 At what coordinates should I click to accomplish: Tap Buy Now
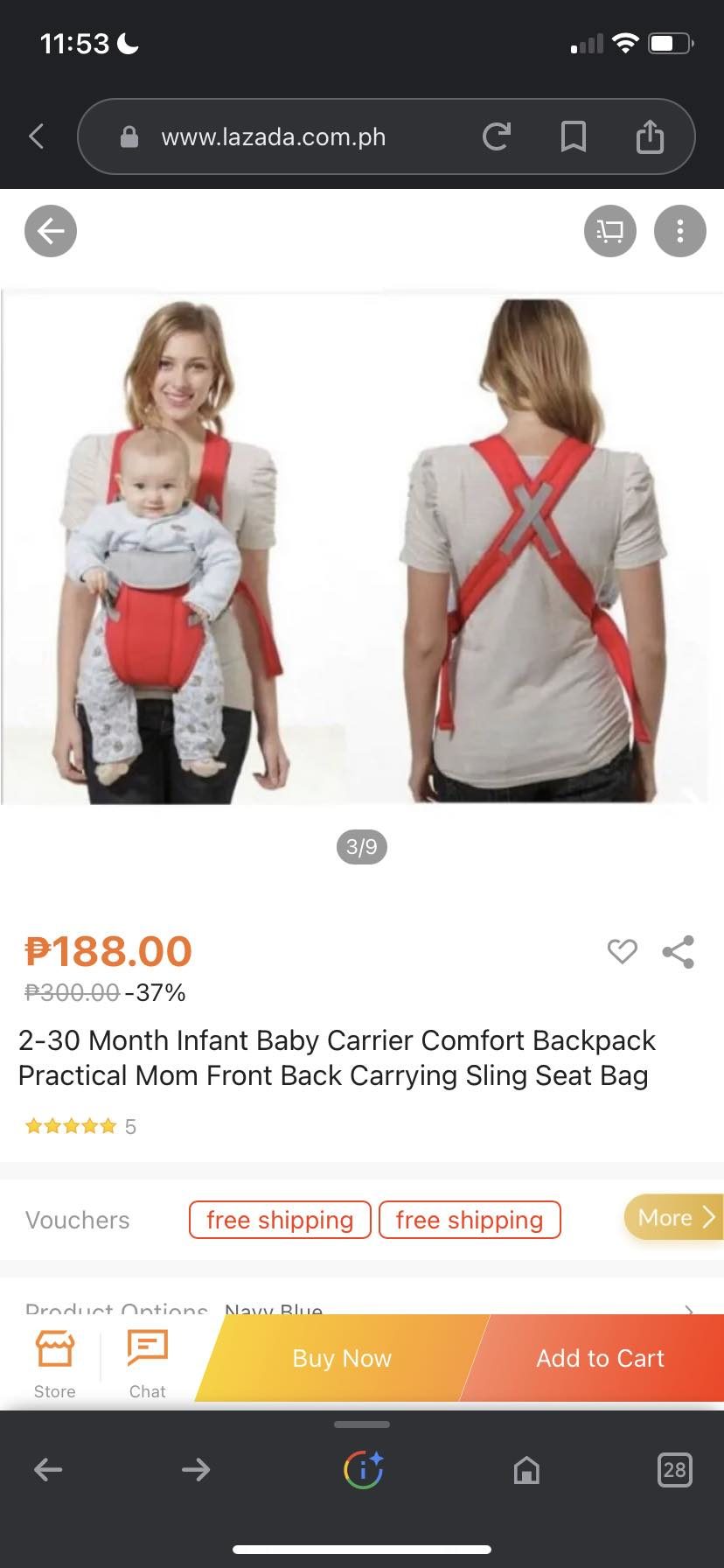coord(341,1358)
